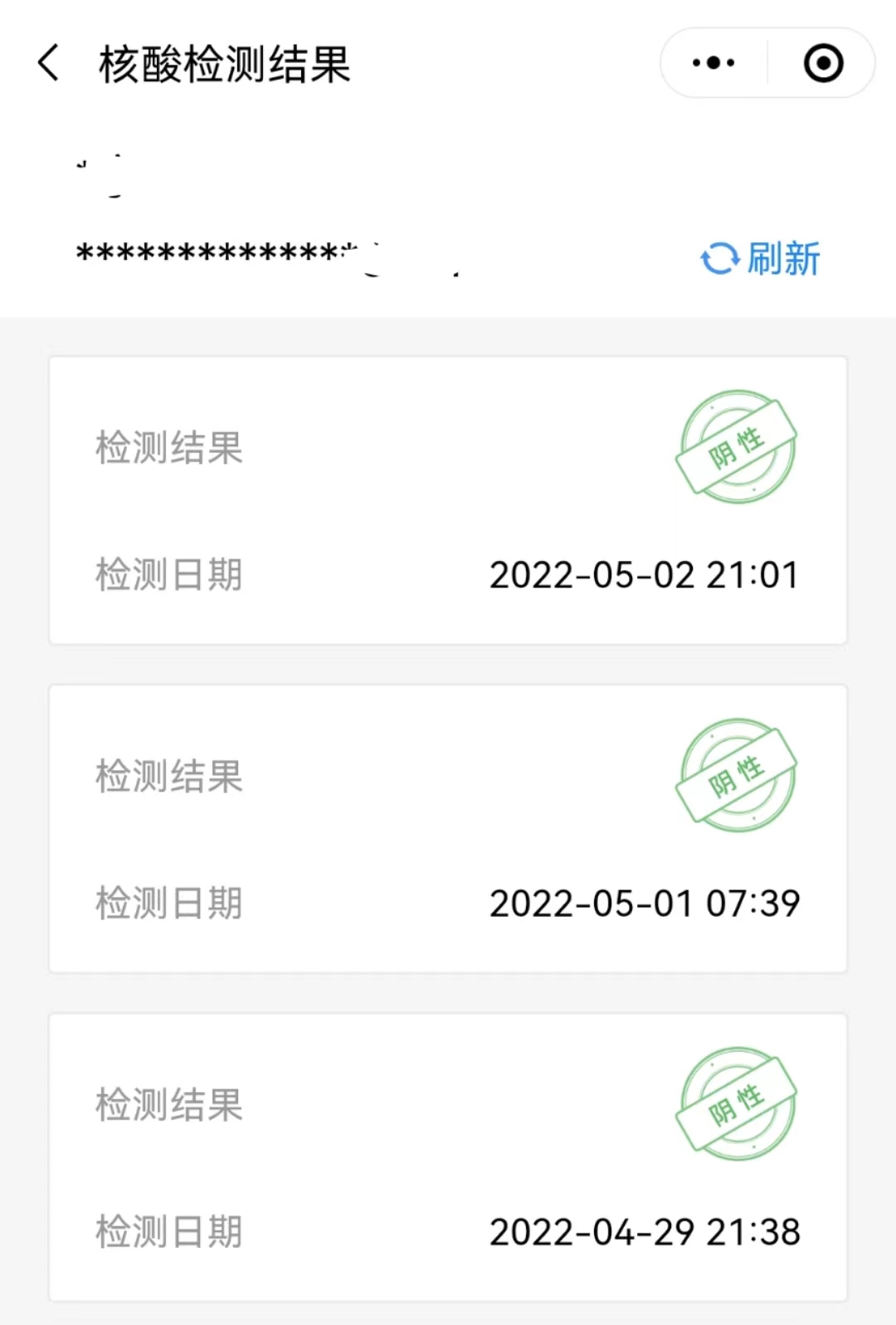Go back from the 核酸检测结果 page

49,63
